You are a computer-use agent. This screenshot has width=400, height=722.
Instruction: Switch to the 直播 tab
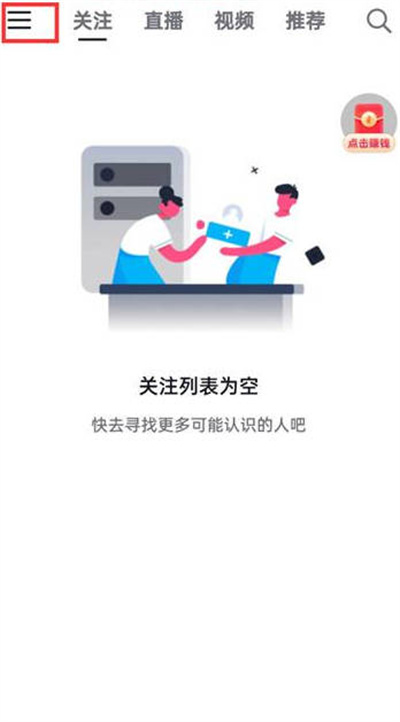click(163, 21)
